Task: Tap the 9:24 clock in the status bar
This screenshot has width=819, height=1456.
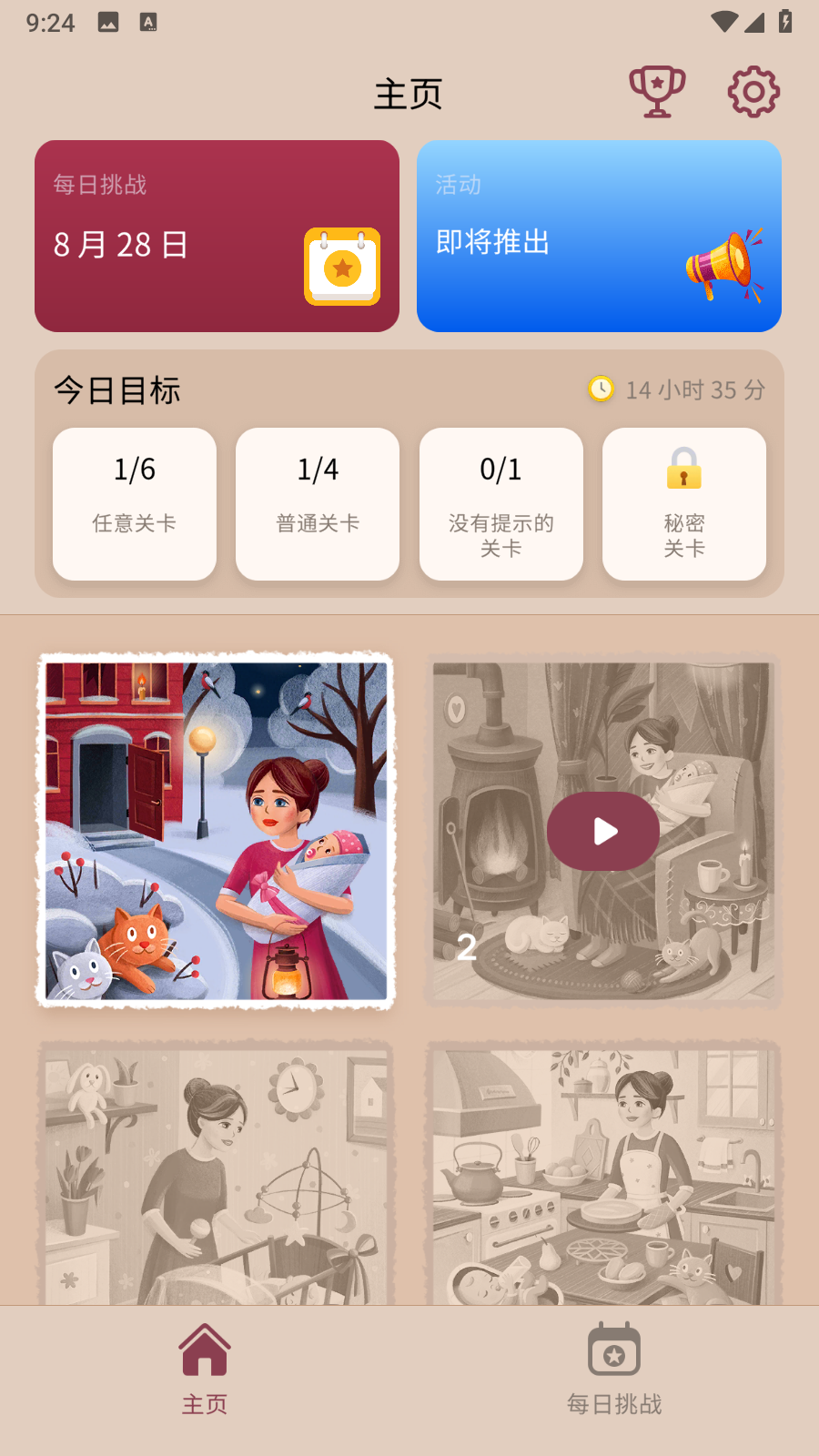Action: [50, 23]
